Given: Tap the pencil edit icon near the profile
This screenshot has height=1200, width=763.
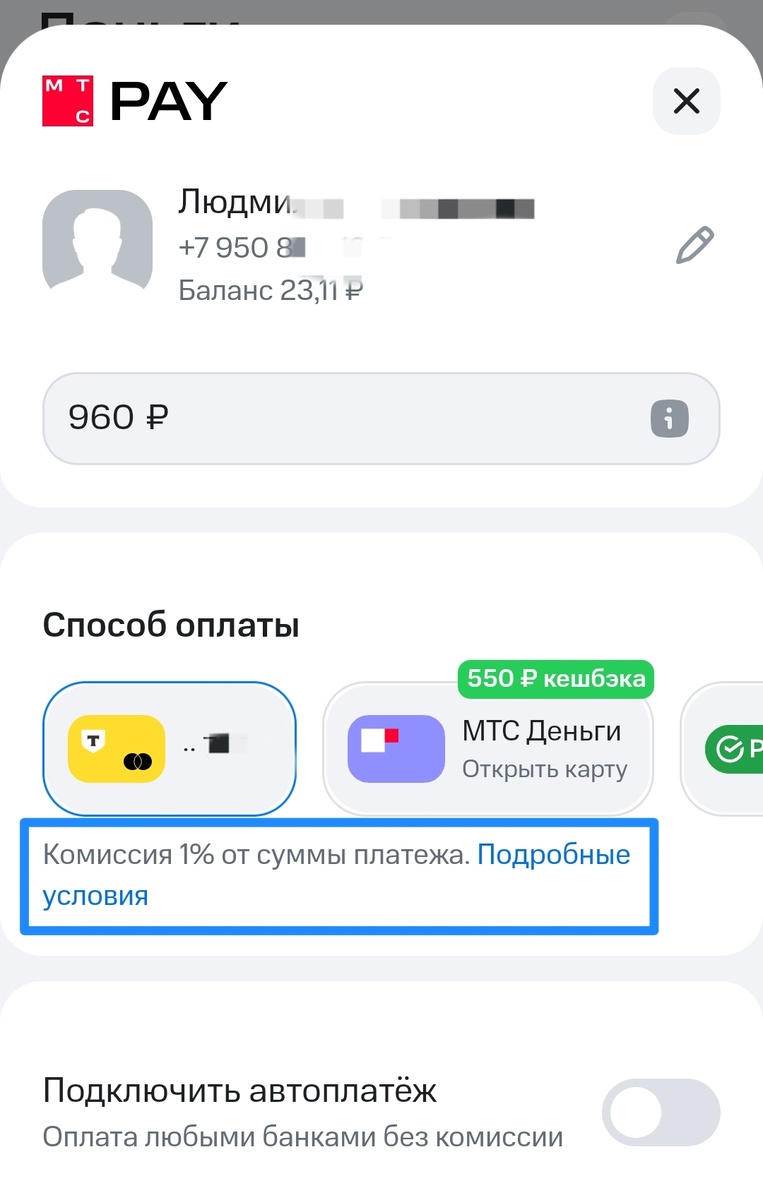Looking at the screenshot, I should click(695, 243).
